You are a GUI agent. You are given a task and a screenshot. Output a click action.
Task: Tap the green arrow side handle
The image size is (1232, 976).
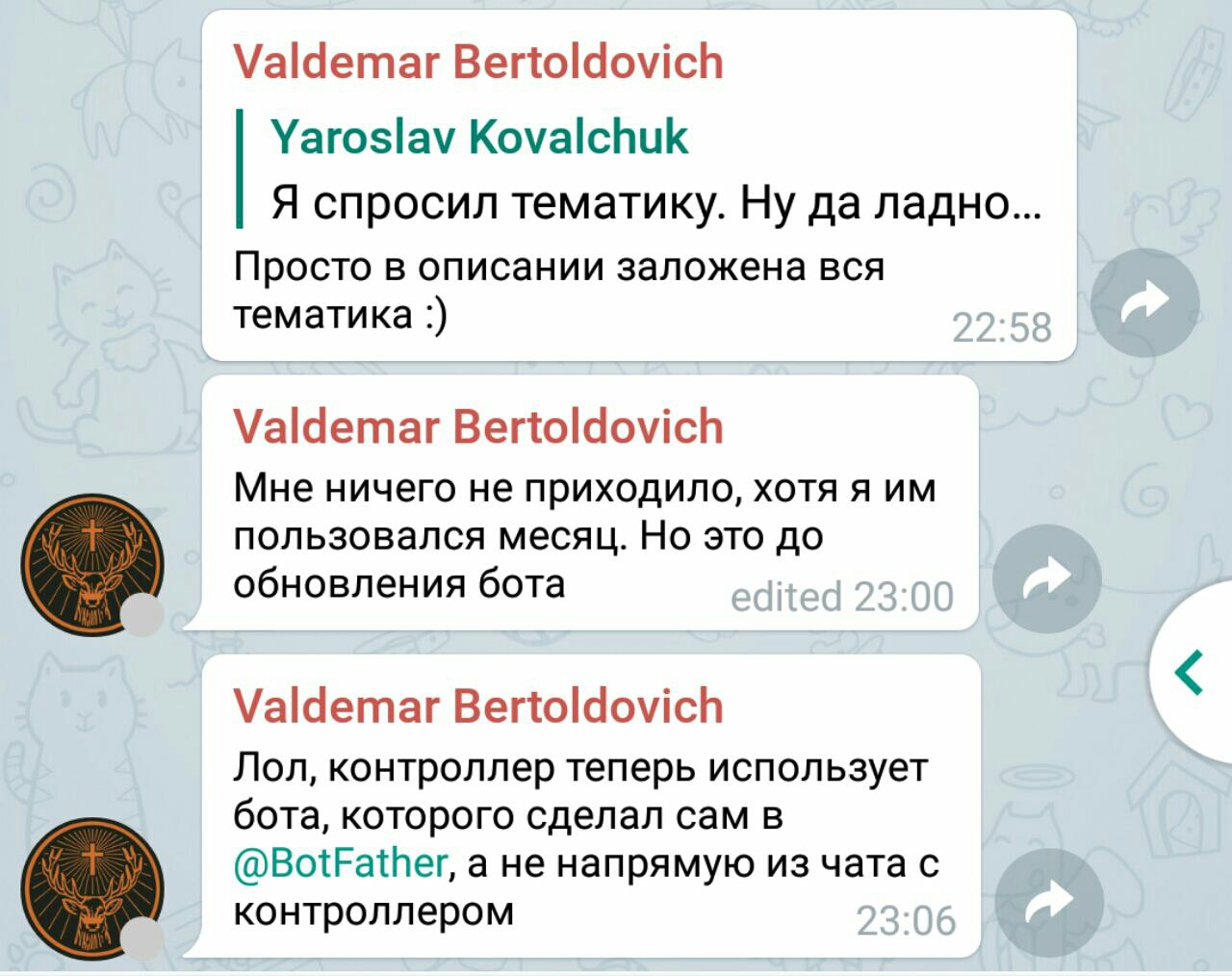tap(1192, 672)
